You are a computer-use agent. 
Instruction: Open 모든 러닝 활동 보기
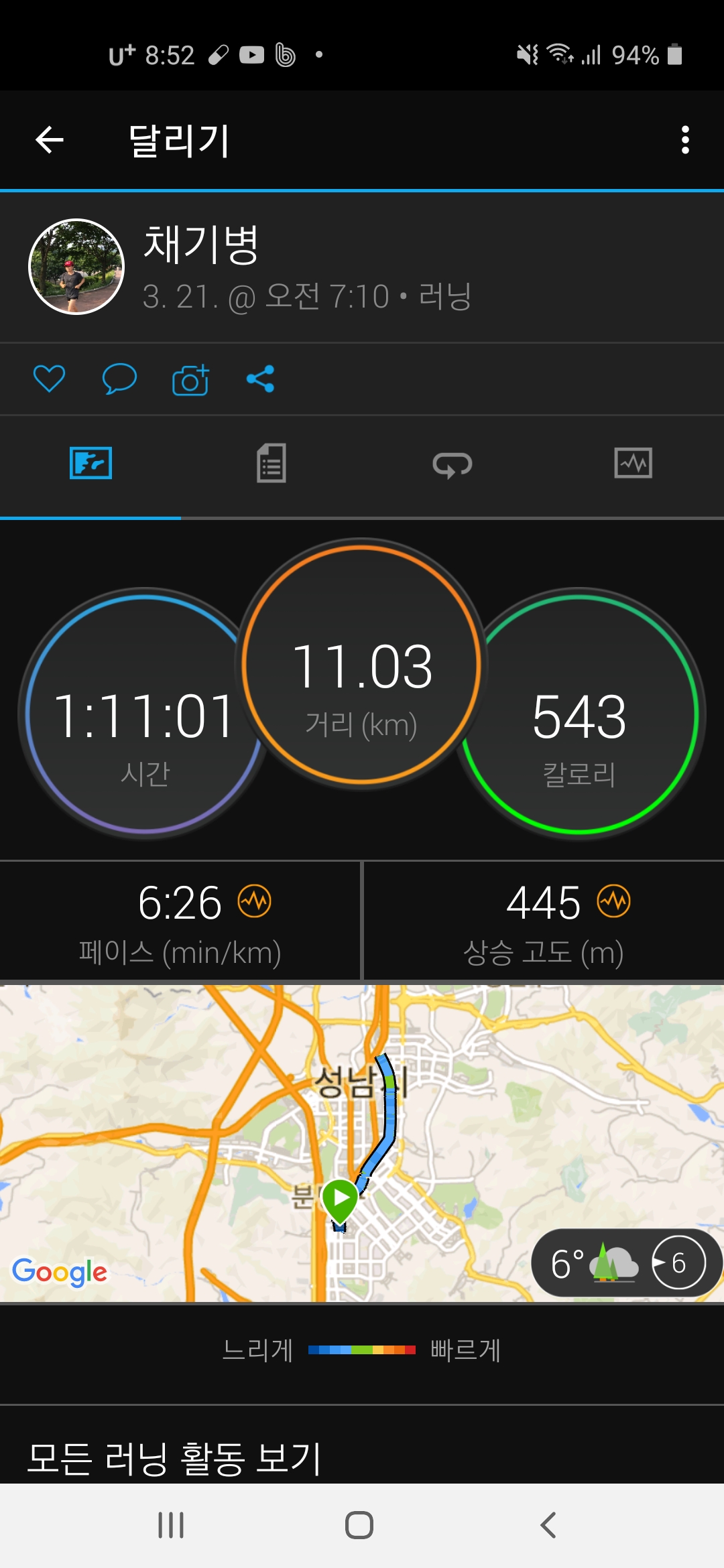tap(174, 1458)
